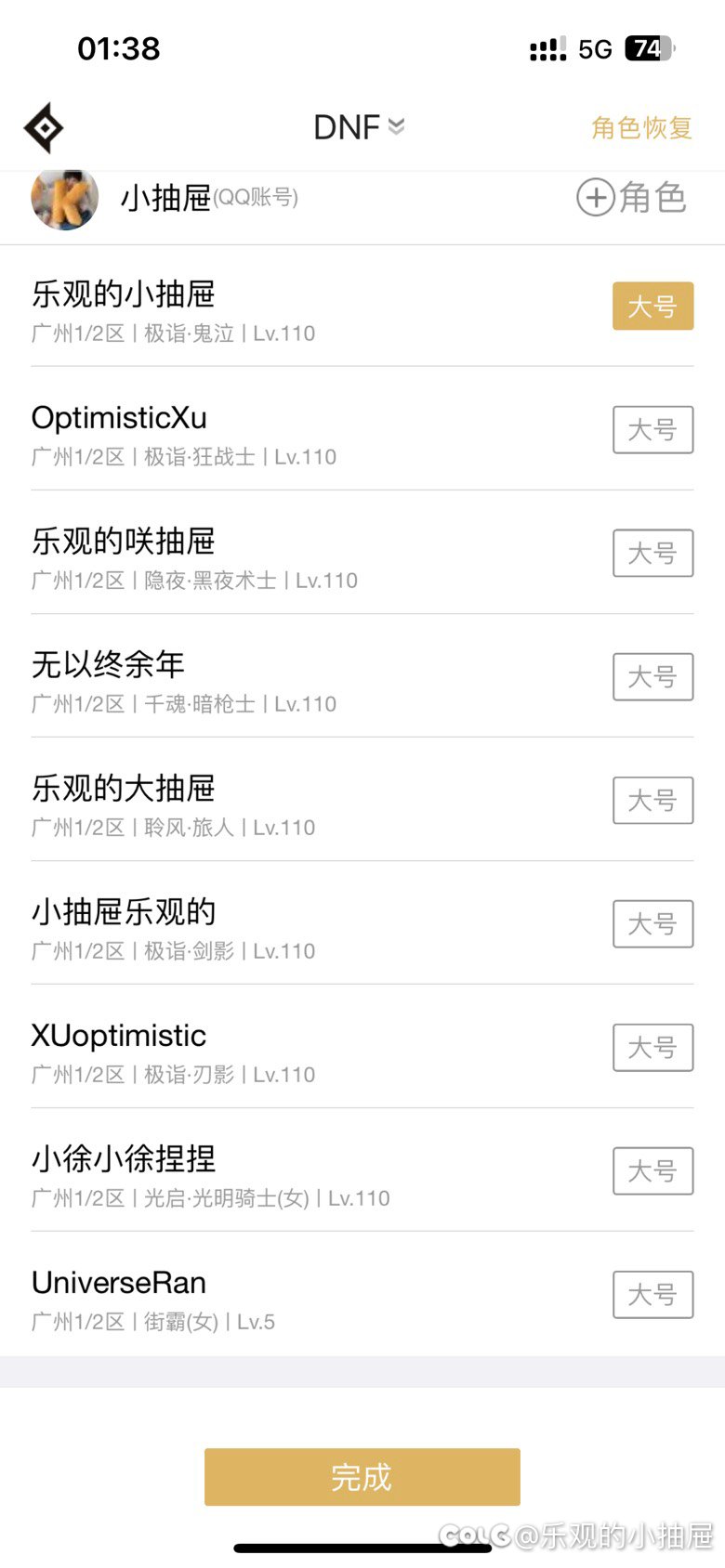Expand the DNF game dropdown

[359, 127]
